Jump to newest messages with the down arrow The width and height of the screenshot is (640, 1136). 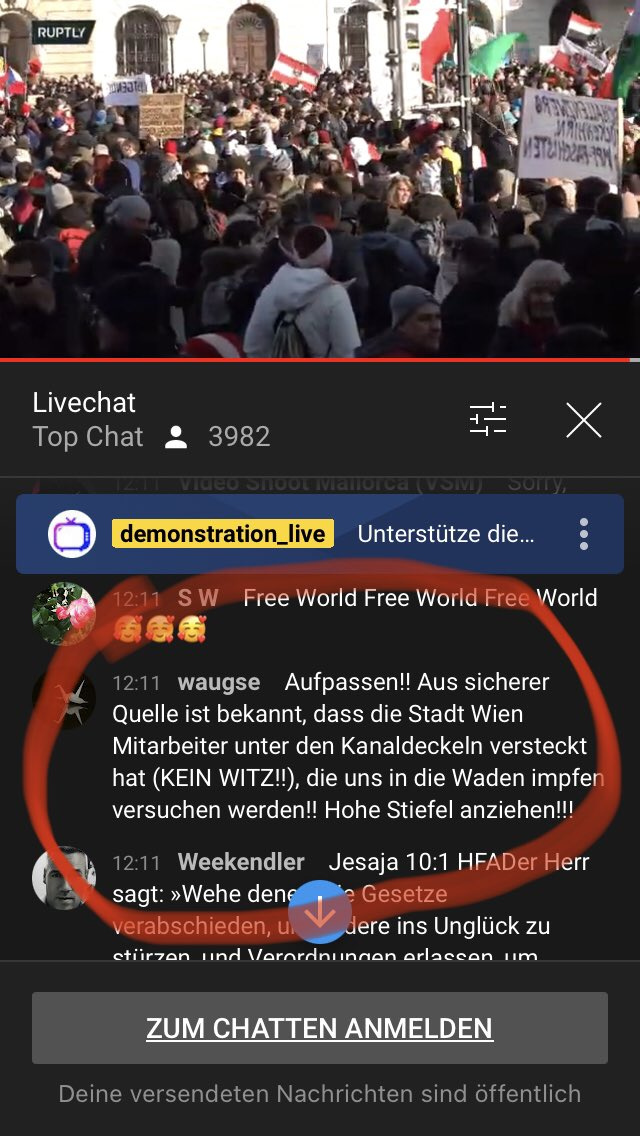click(320, 912)
